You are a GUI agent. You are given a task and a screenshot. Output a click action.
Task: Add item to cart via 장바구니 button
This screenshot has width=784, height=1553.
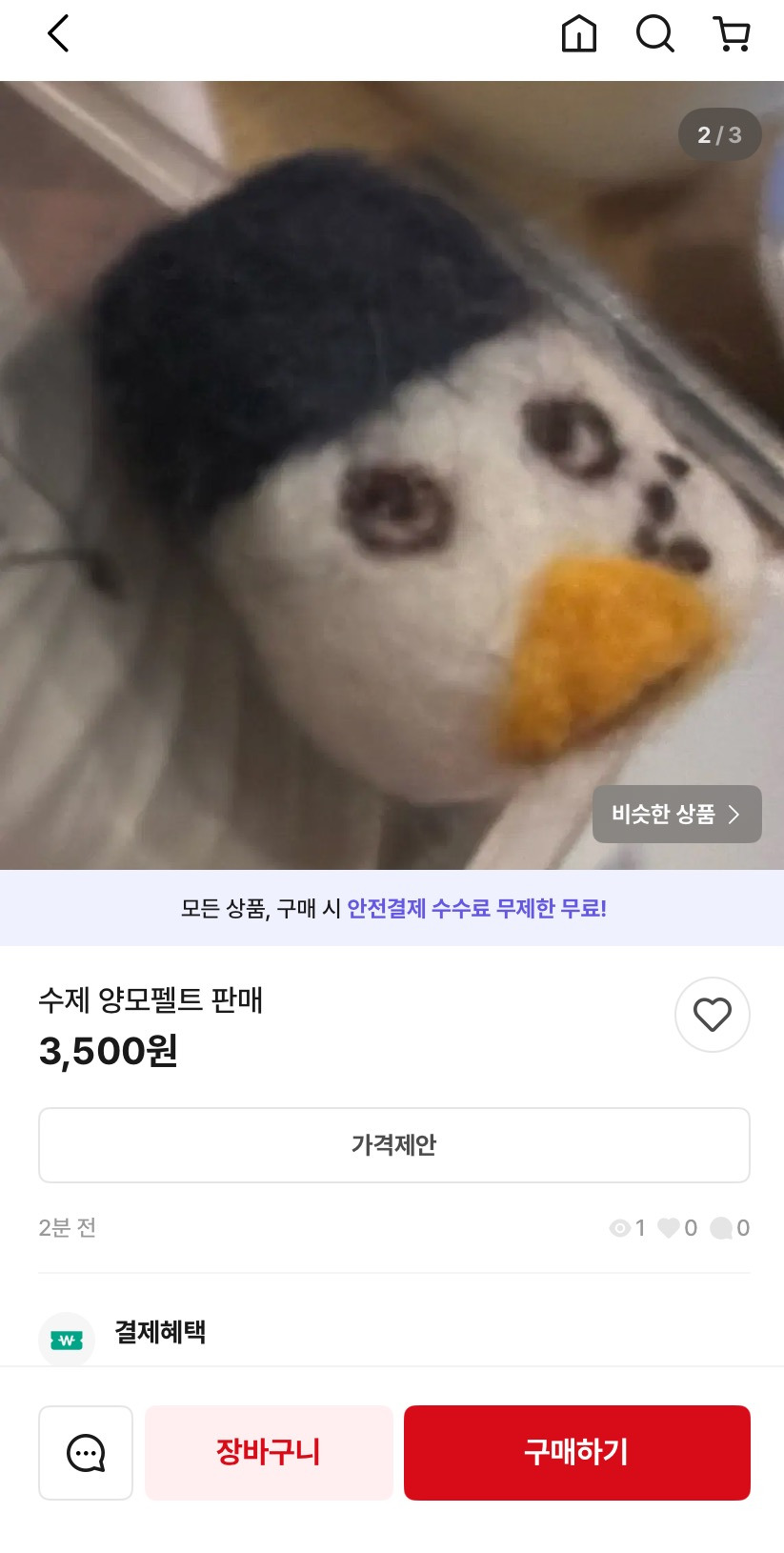click(x=269, y=1452)
